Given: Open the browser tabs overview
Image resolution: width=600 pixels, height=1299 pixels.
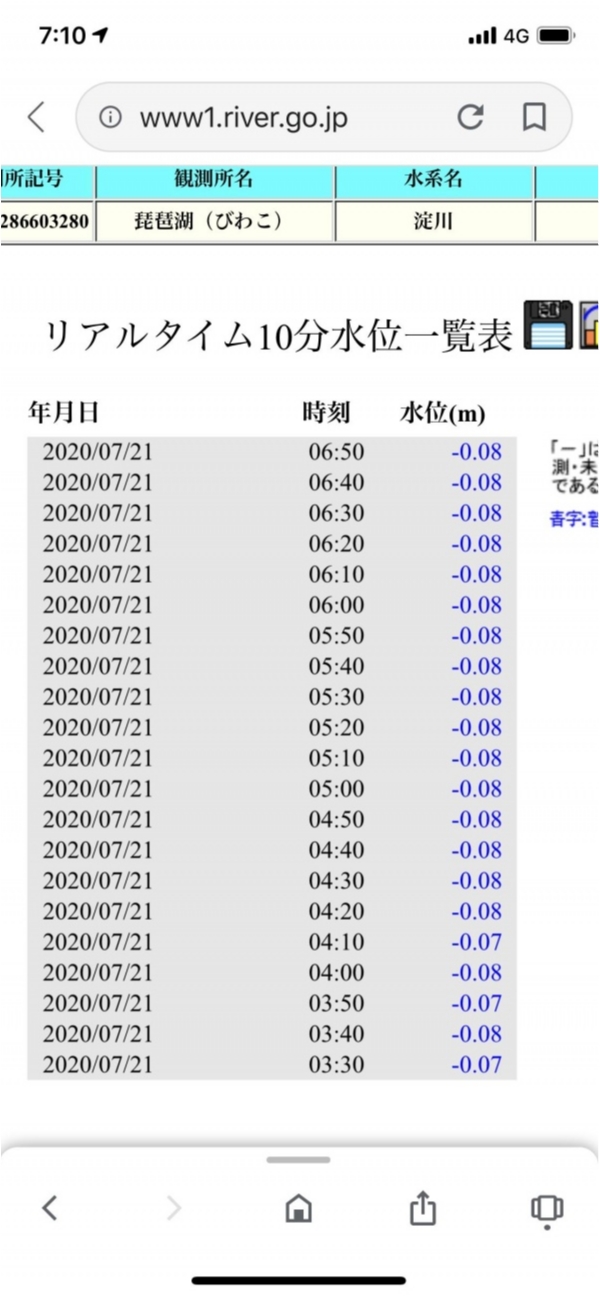Looking at the screenshot, I should coord(546,1208).
